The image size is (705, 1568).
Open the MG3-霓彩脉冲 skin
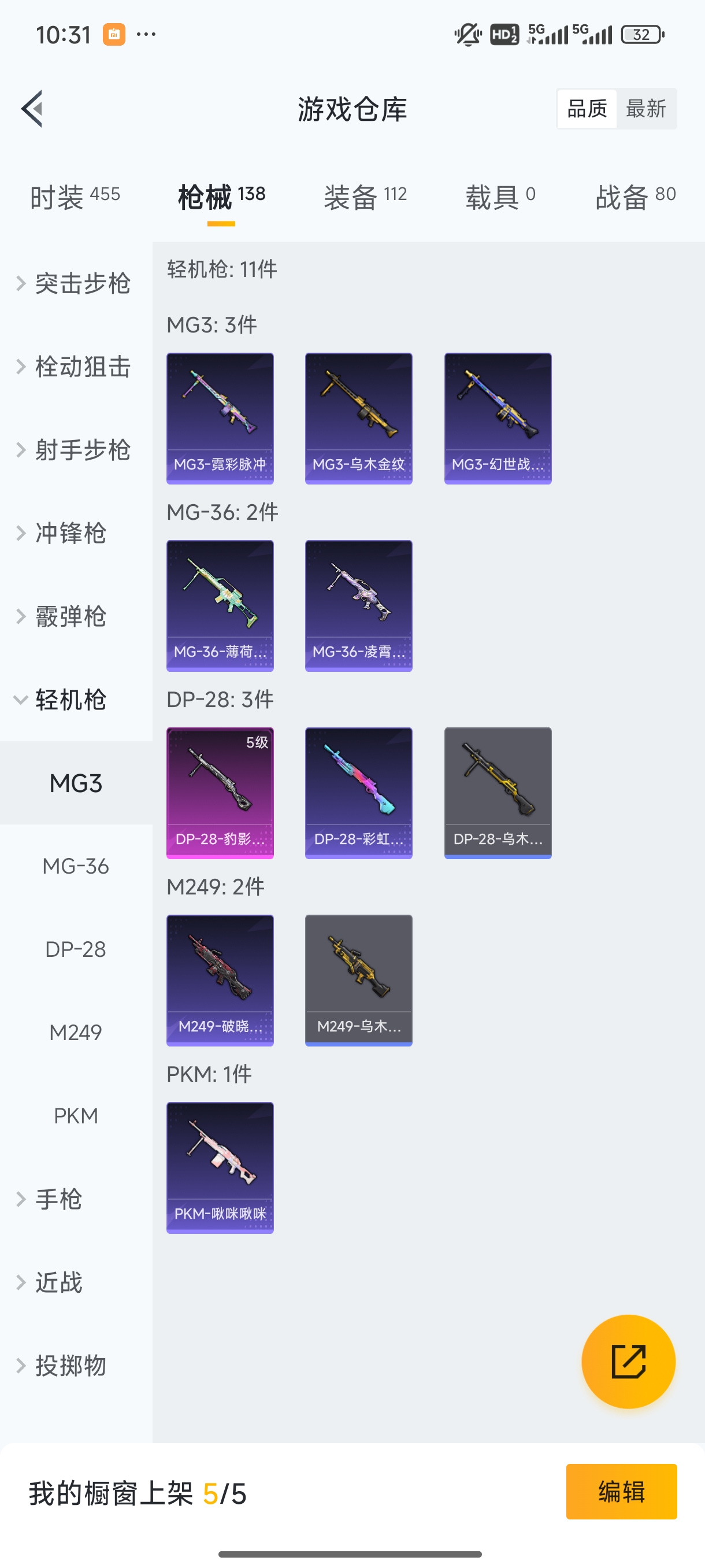click(220, 418)
